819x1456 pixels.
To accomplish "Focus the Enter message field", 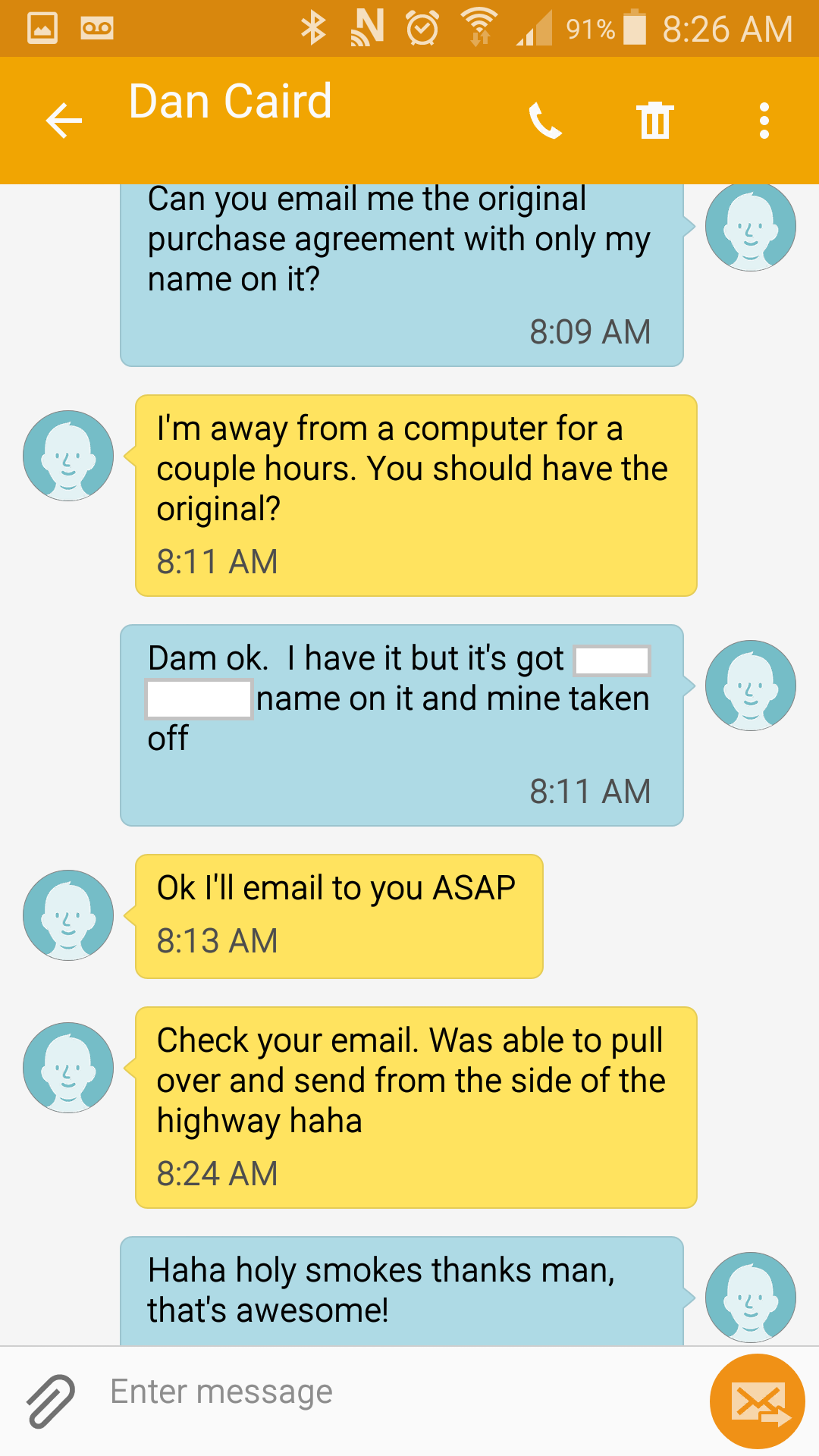I will (394, 1392).
